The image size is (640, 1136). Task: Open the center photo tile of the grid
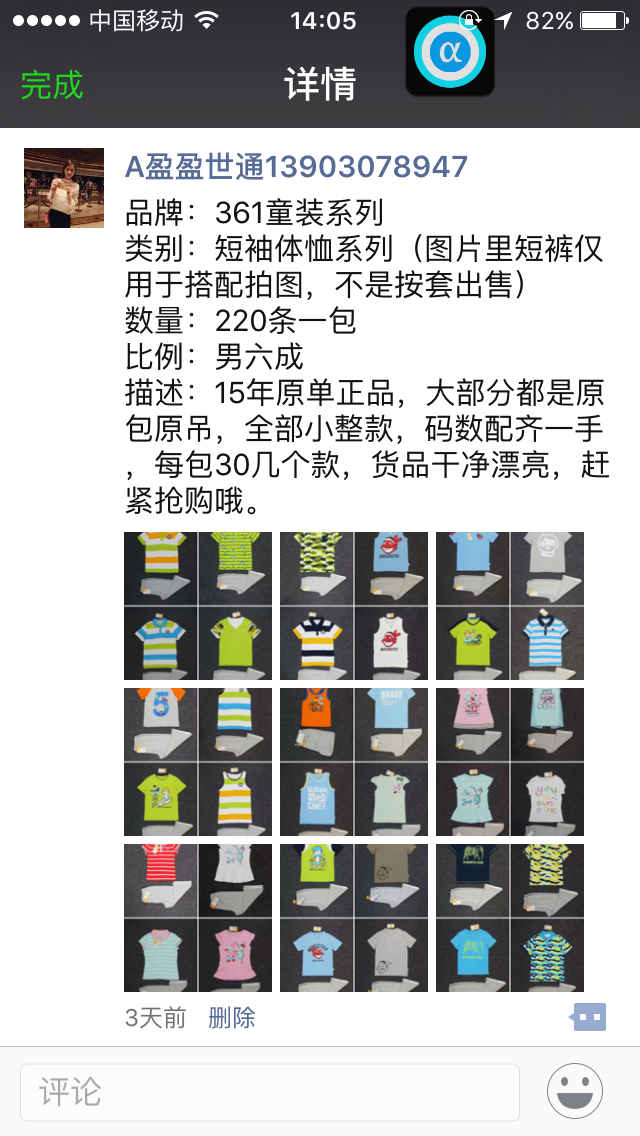[x=354, y=762]
